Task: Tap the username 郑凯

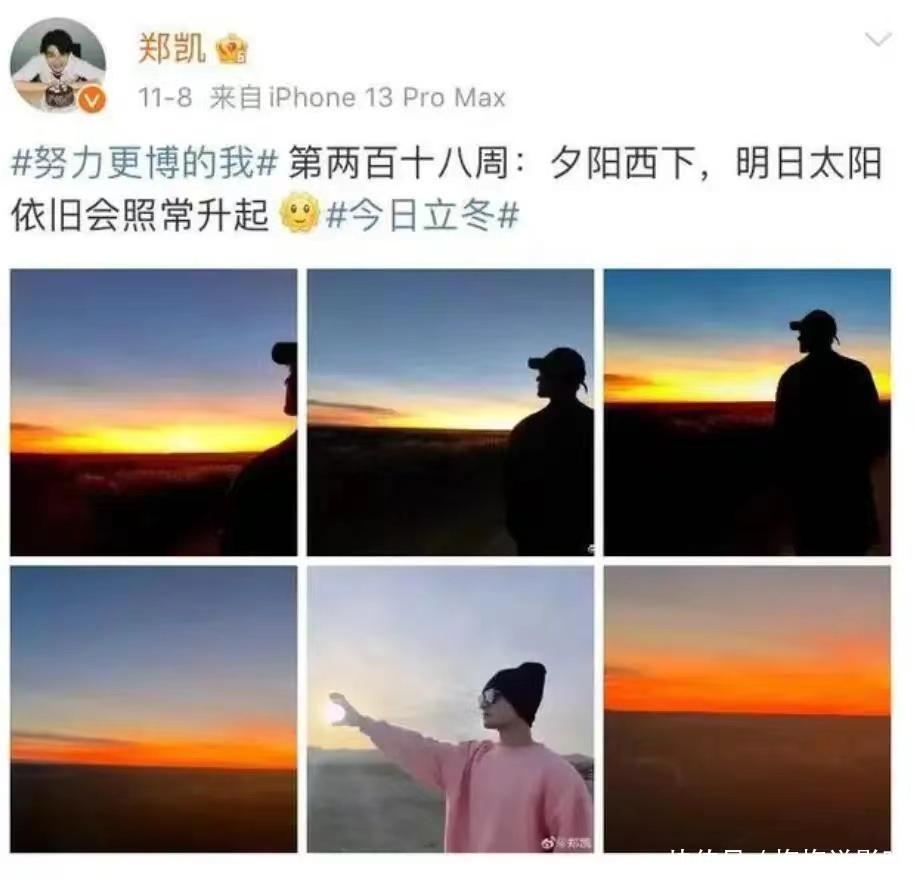Action: pyautogui.click(x=171, y=48)
